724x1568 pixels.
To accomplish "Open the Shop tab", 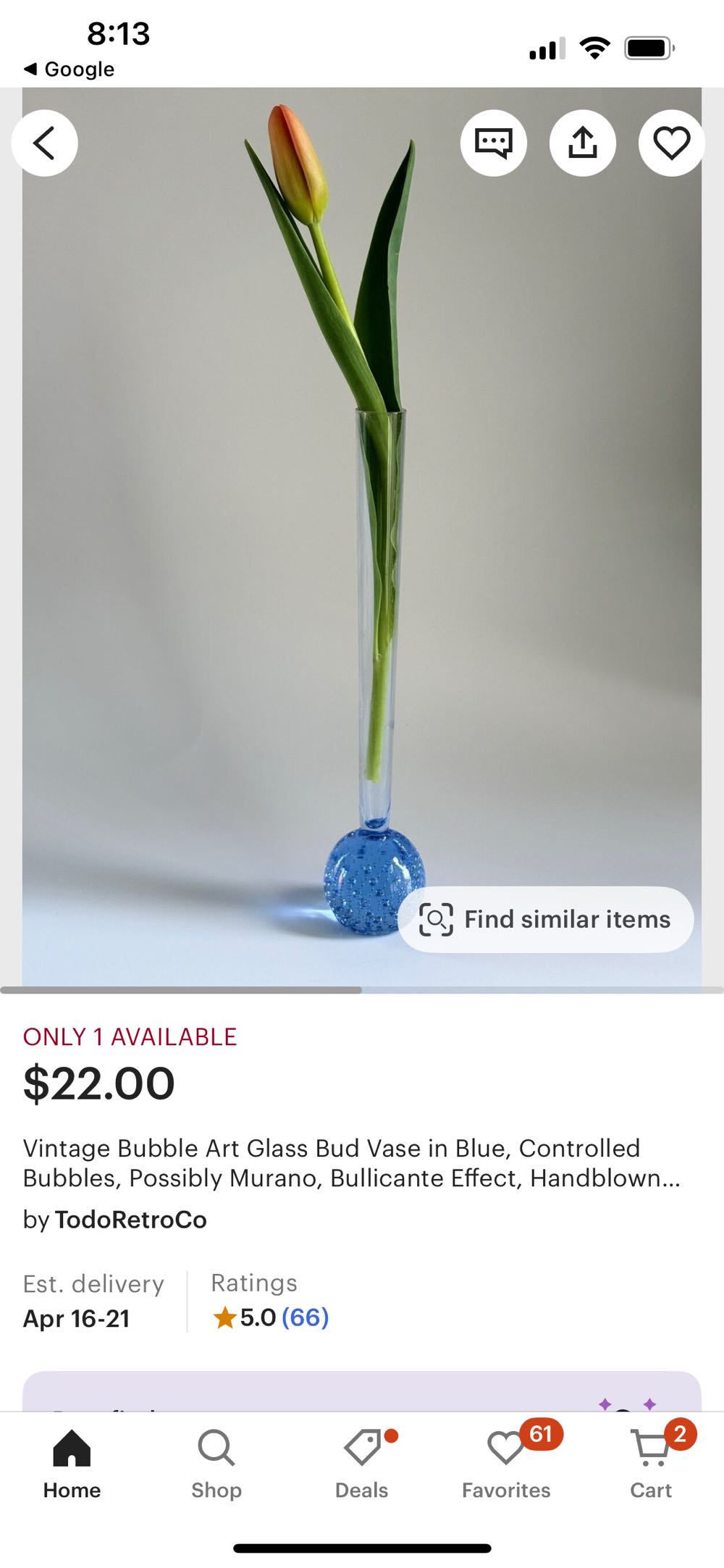I will point(216,1459).
